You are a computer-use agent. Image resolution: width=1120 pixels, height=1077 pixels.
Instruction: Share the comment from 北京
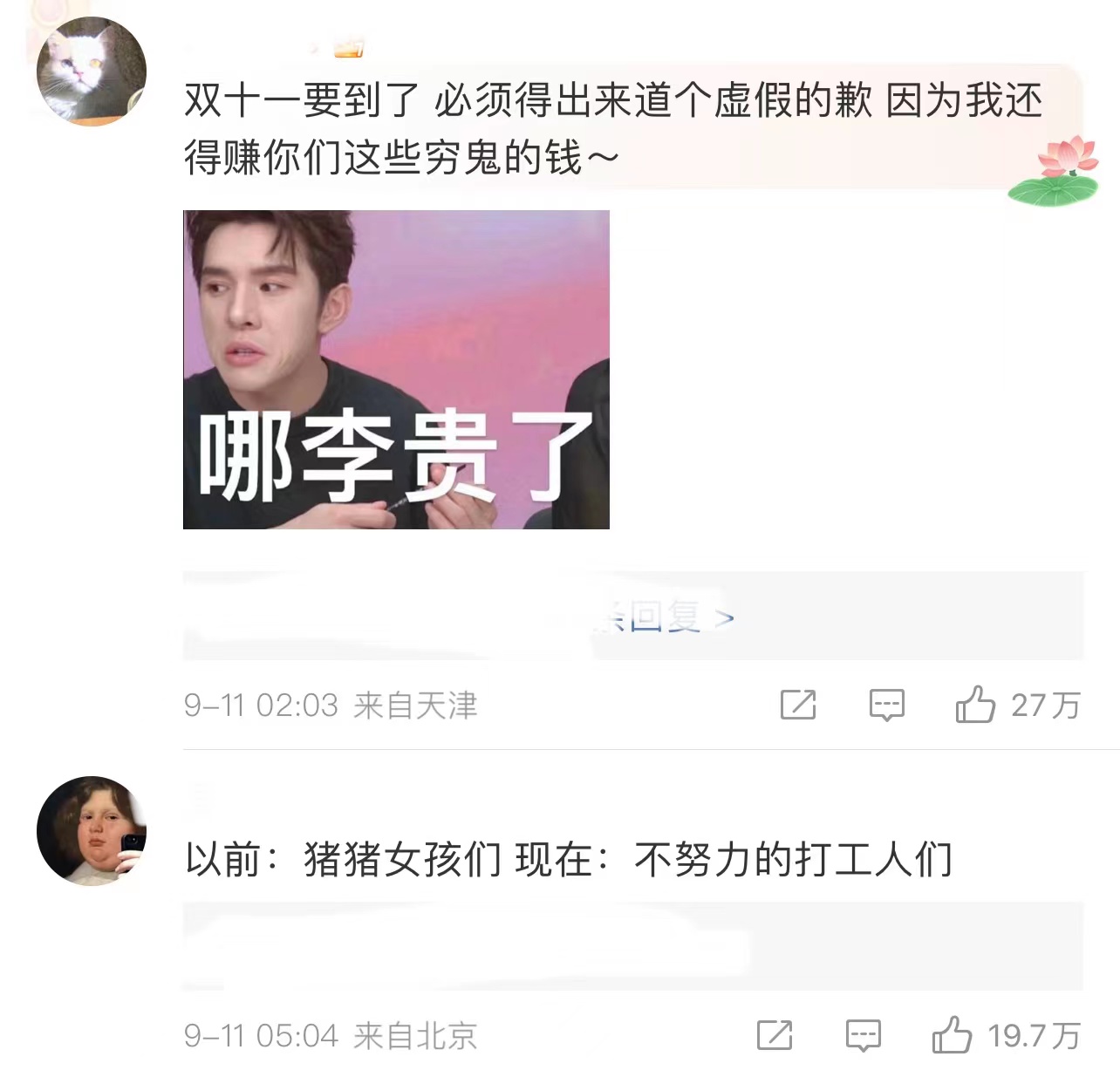coord(775,1035)
